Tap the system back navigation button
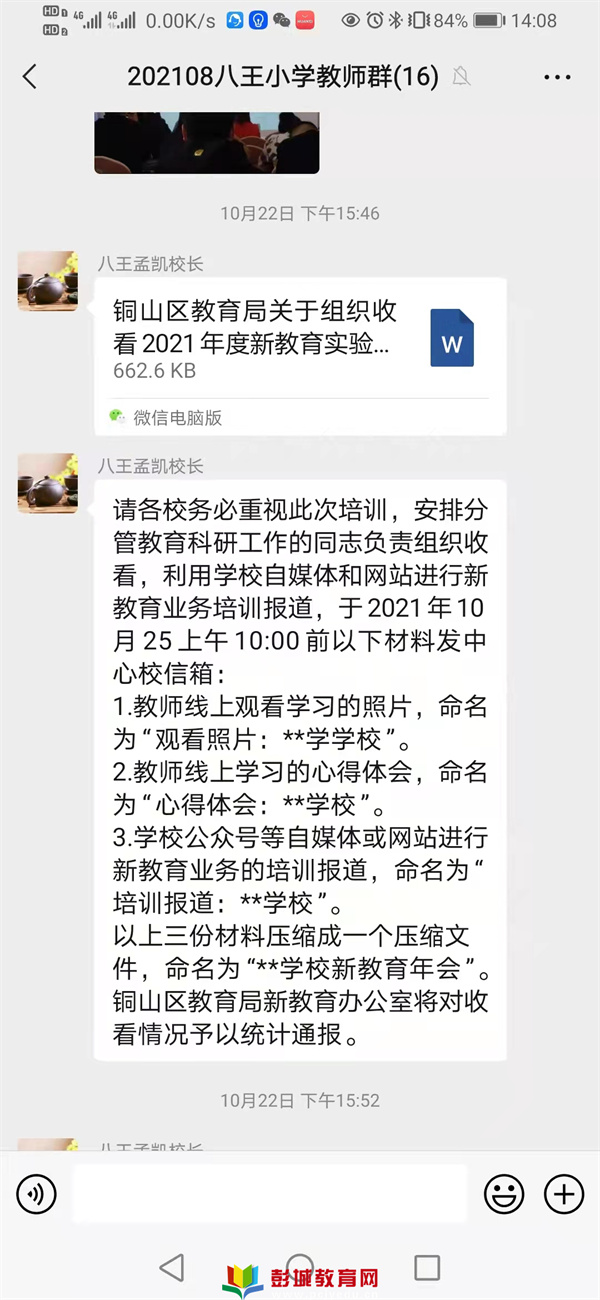 click(172, 1268)
